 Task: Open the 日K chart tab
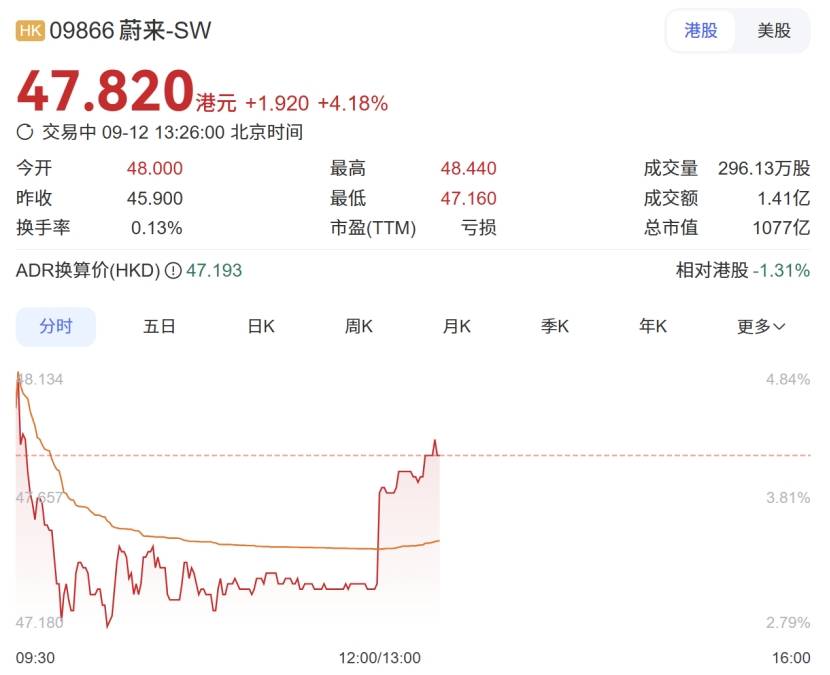[261, 326]
